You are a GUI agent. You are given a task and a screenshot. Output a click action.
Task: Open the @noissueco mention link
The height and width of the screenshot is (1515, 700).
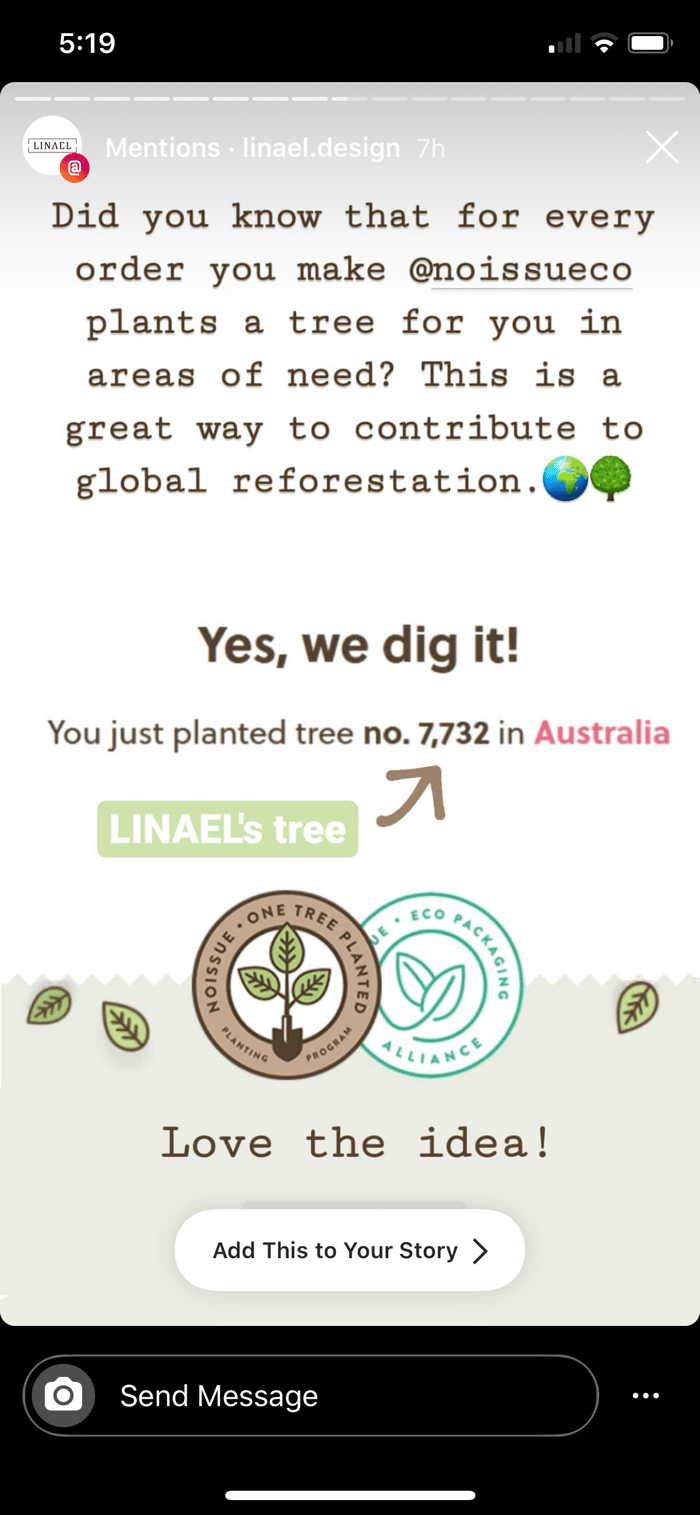click(520, 270)
